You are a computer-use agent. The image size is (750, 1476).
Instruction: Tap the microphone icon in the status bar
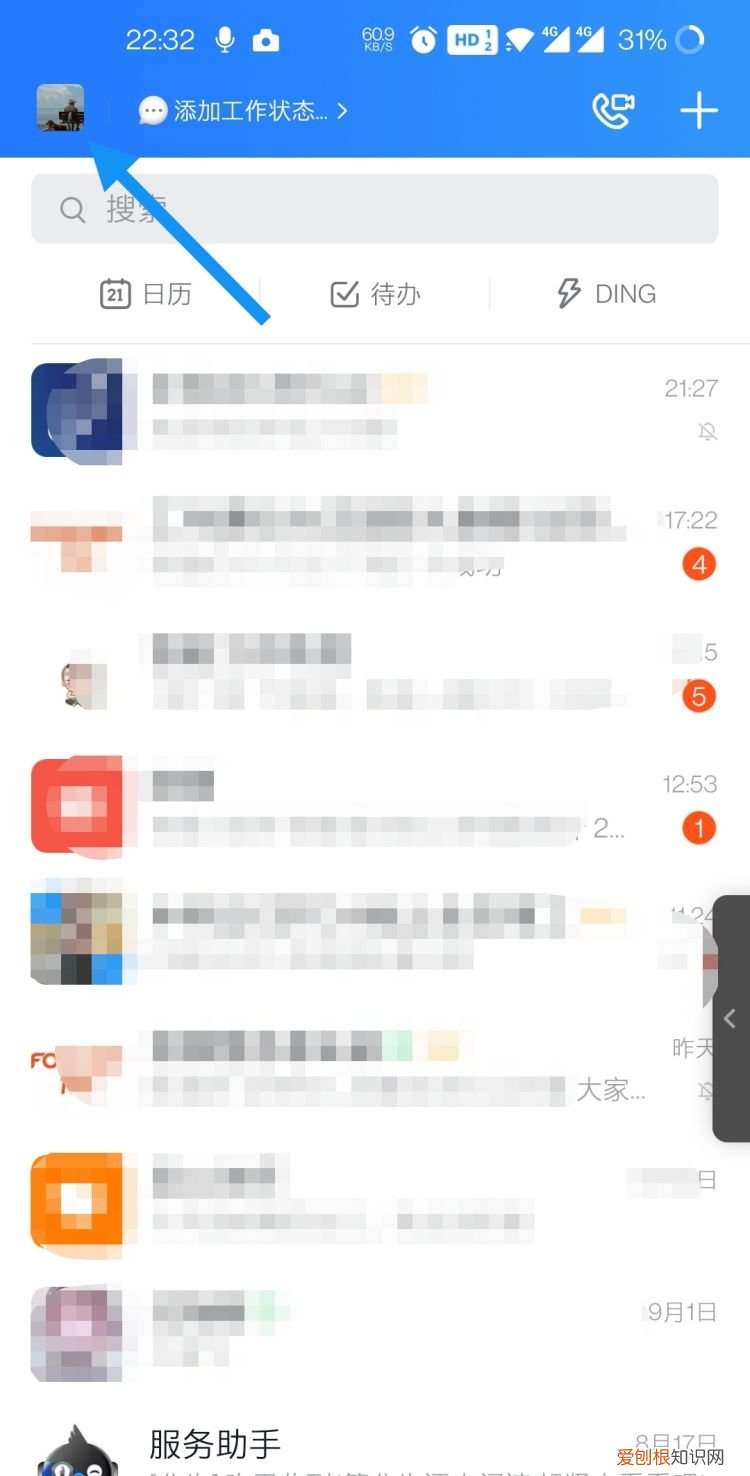[x=223, y=40]
